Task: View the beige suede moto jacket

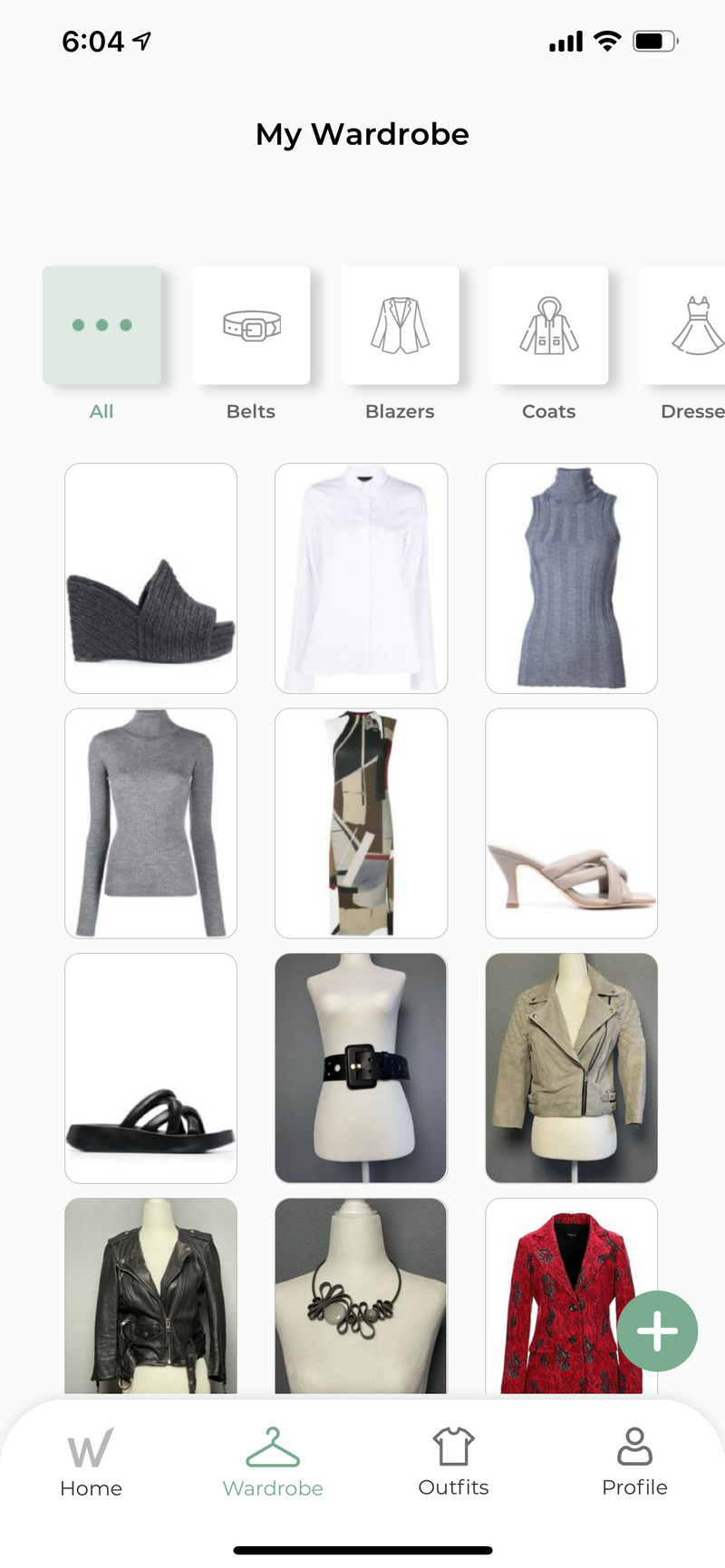Action: coord(571,1067)
